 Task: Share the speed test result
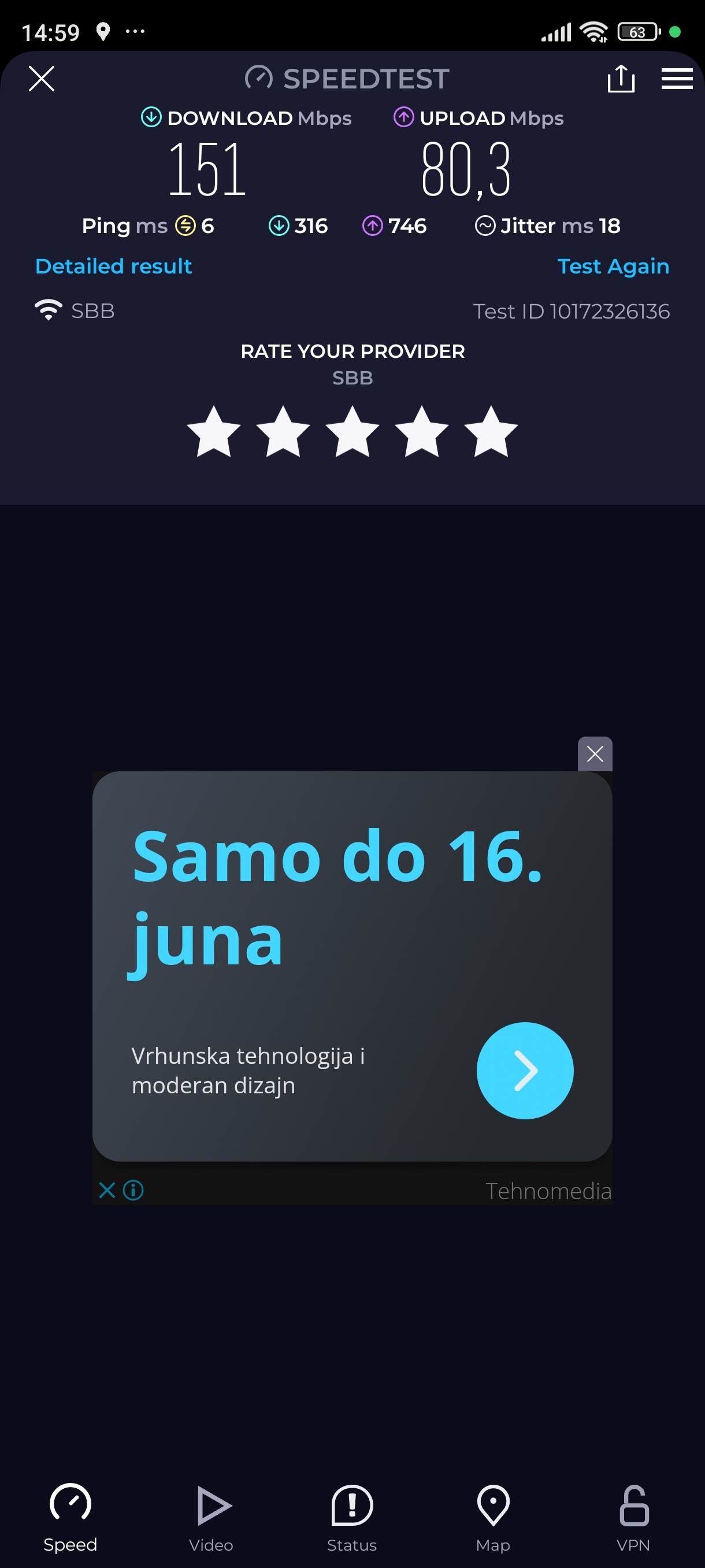[x=621, y=79]
